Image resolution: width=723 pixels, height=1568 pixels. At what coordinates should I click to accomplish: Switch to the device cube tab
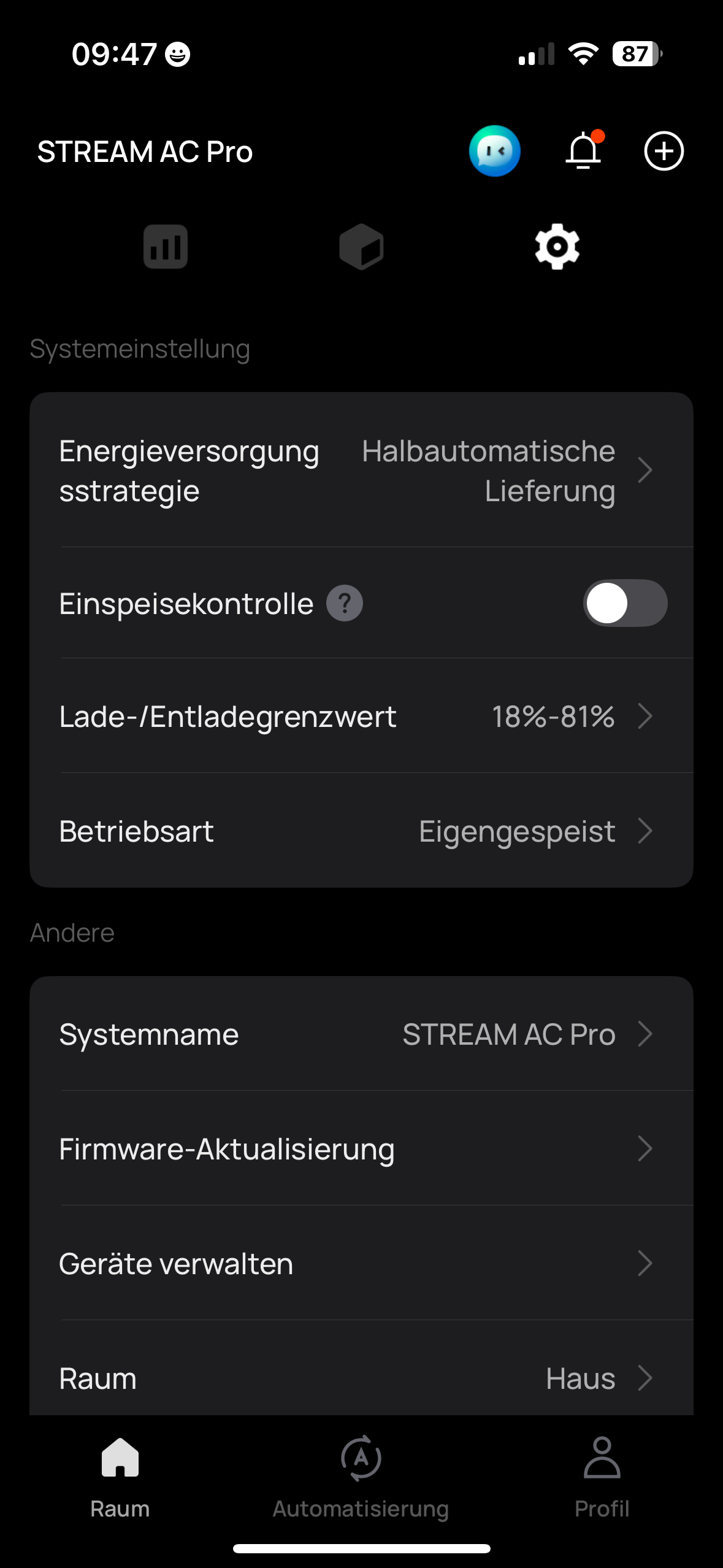click(361, 247)
